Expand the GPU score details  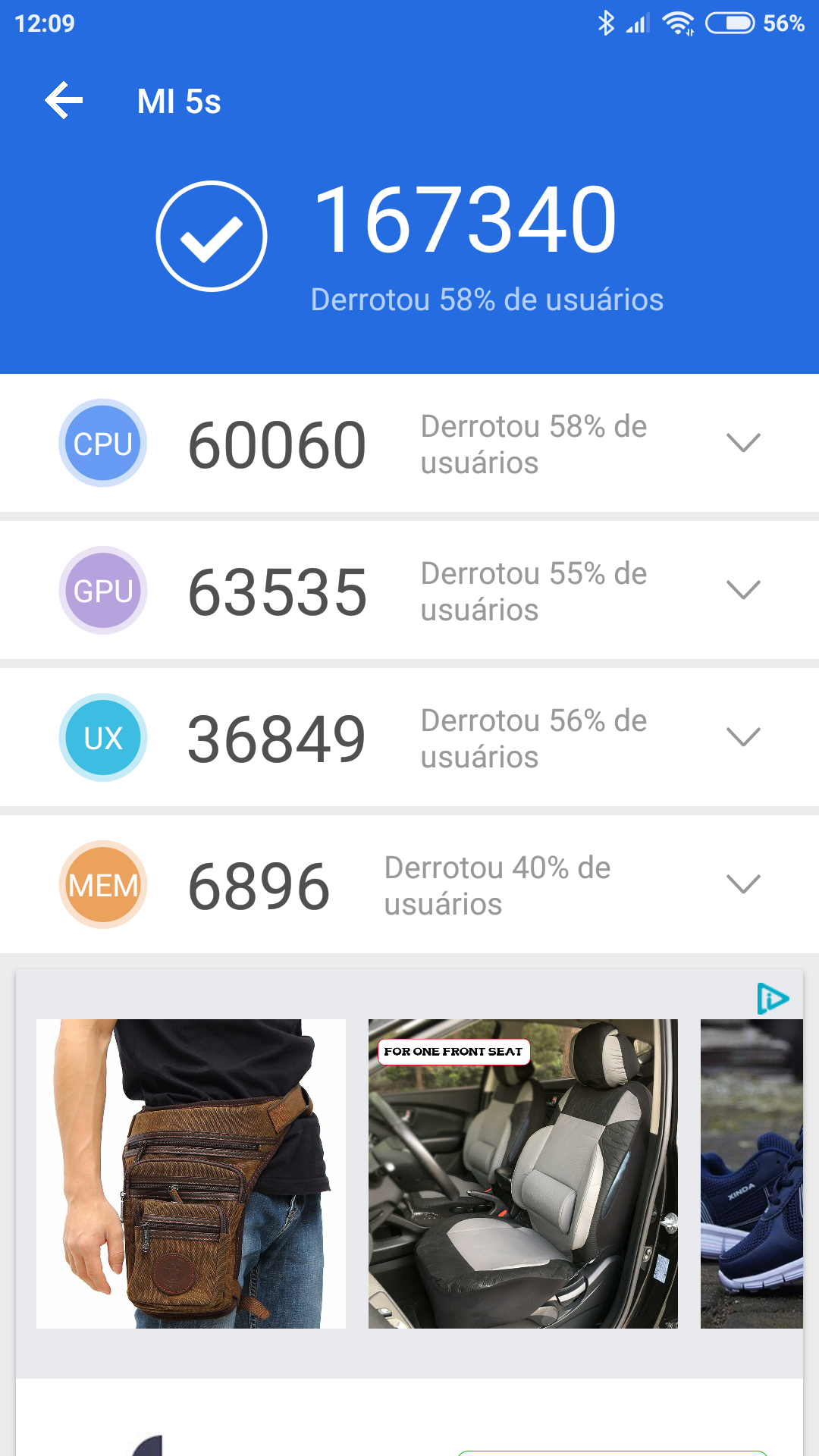pos(743,590)
